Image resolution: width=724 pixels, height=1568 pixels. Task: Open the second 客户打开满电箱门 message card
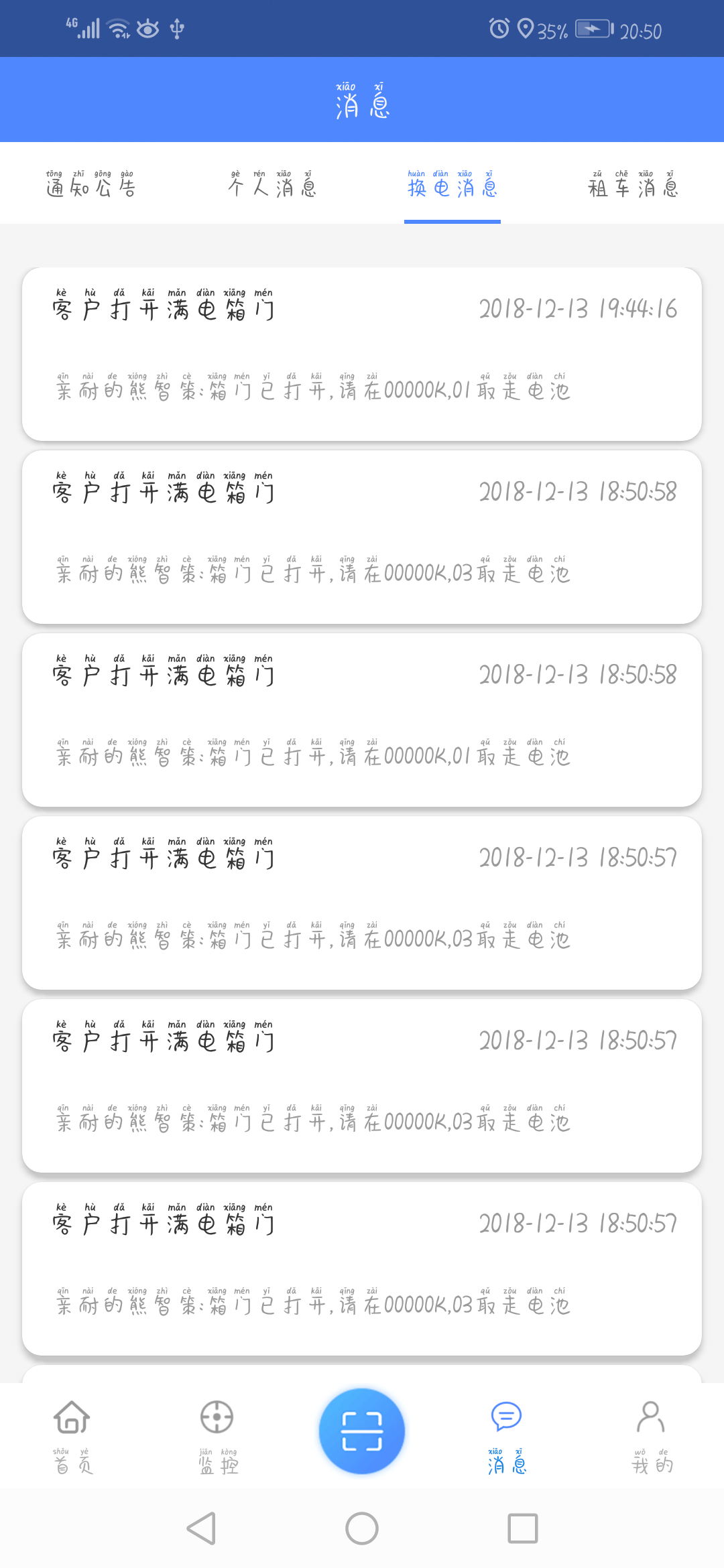coord(362,536)
